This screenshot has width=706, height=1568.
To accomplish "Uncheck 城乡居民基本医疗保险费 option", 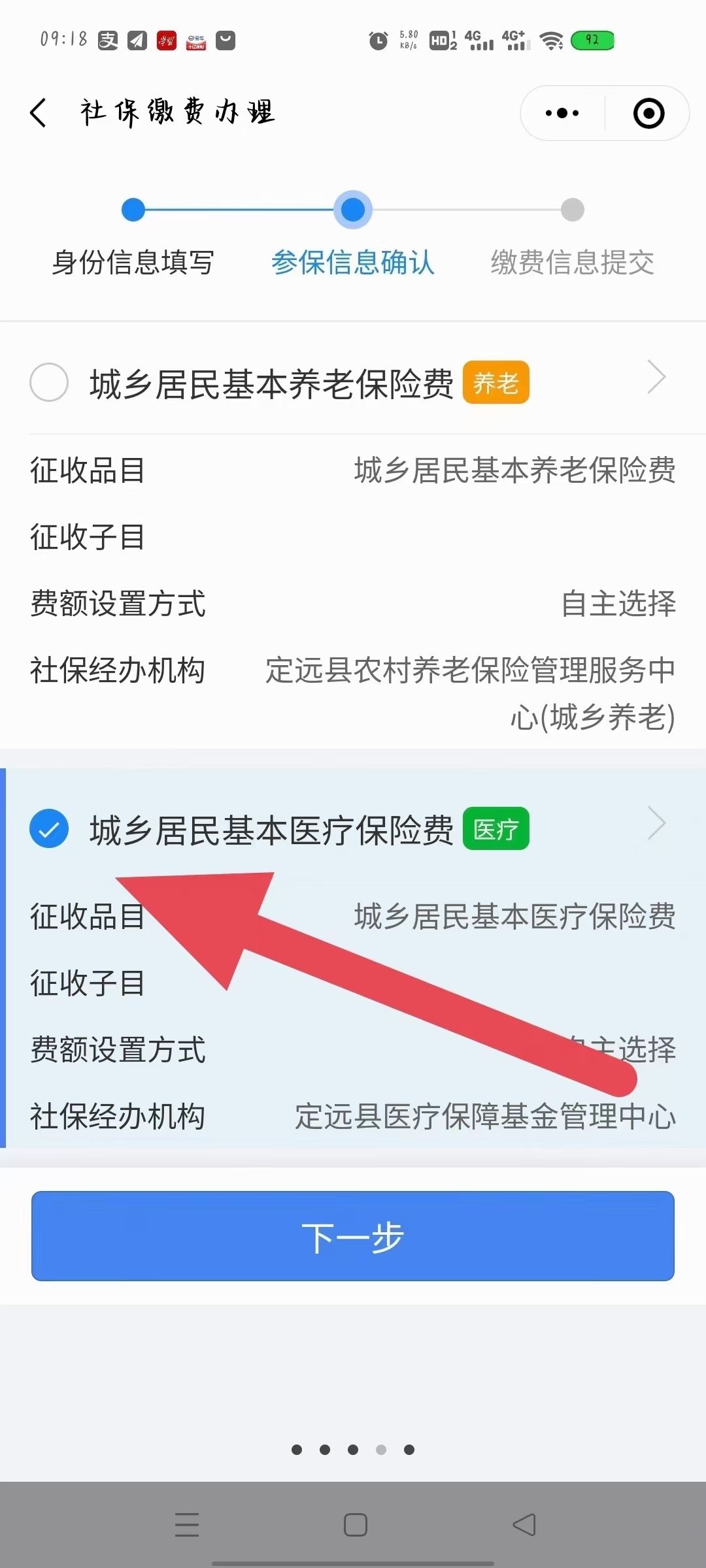I will click(x=49, y=828).
